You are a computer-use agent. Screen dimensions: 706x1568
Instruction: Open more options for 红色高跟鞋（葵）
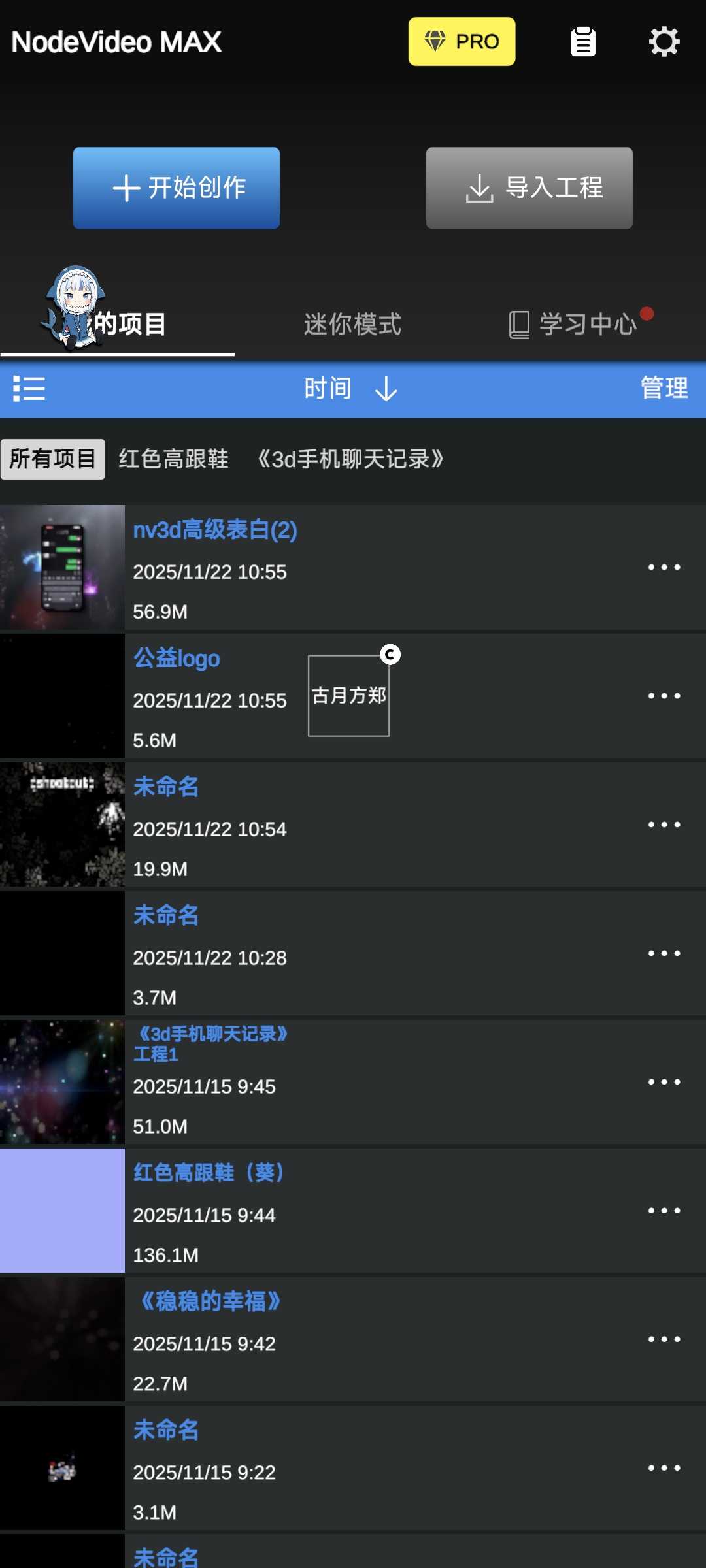click(x=664, y=1211)
